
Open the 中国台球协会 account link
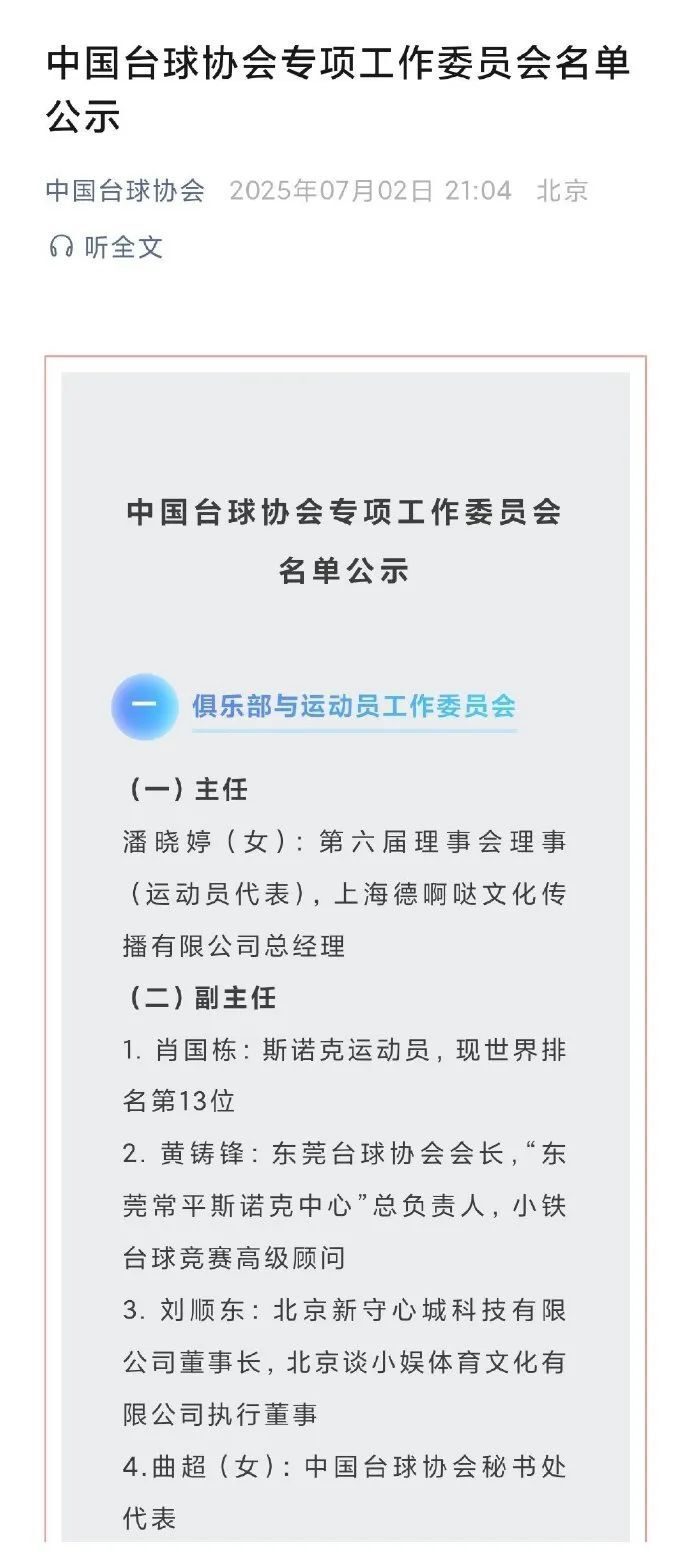click(x=125, y=190)
